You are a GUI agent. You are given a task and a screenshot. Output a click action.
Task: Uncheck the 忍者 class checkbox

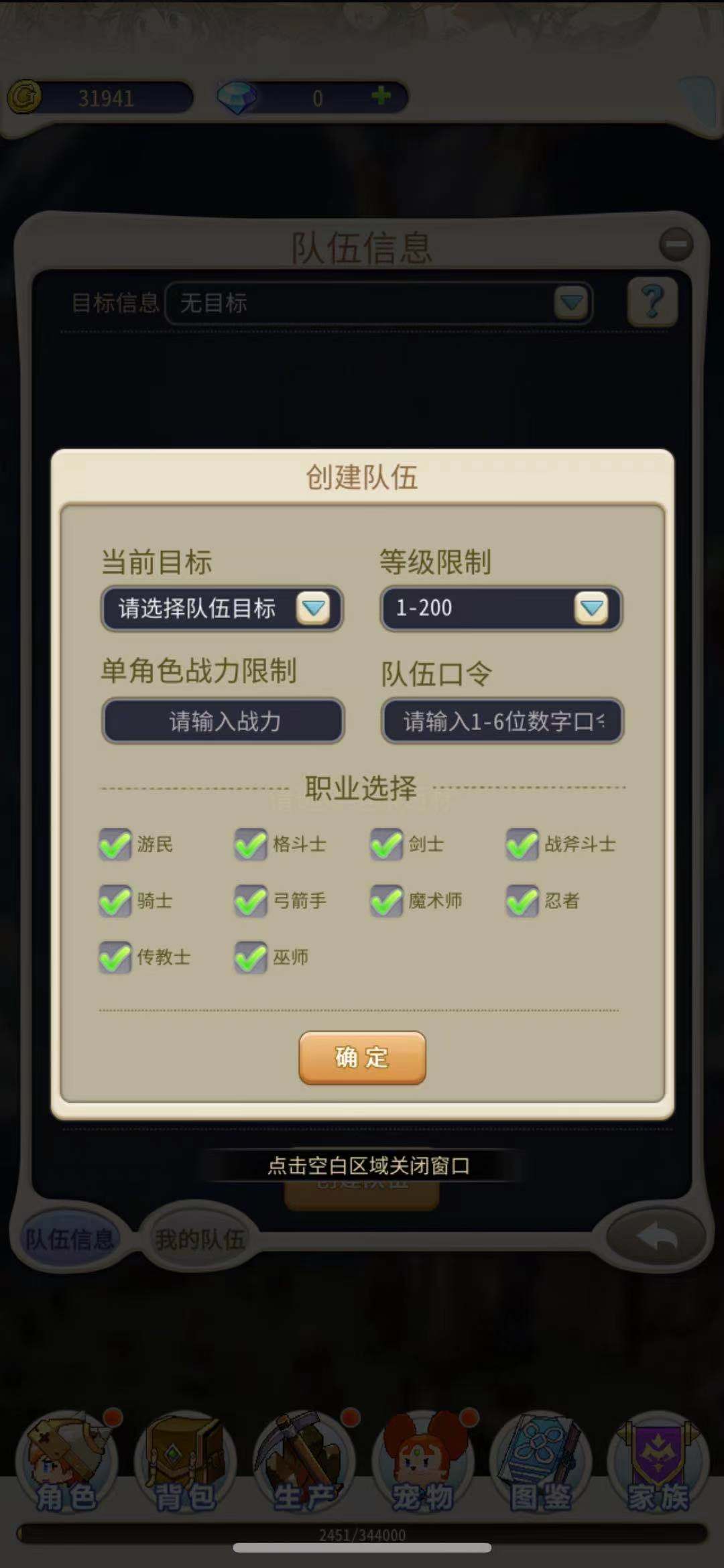pyautogui.click(x=522, y=901)
